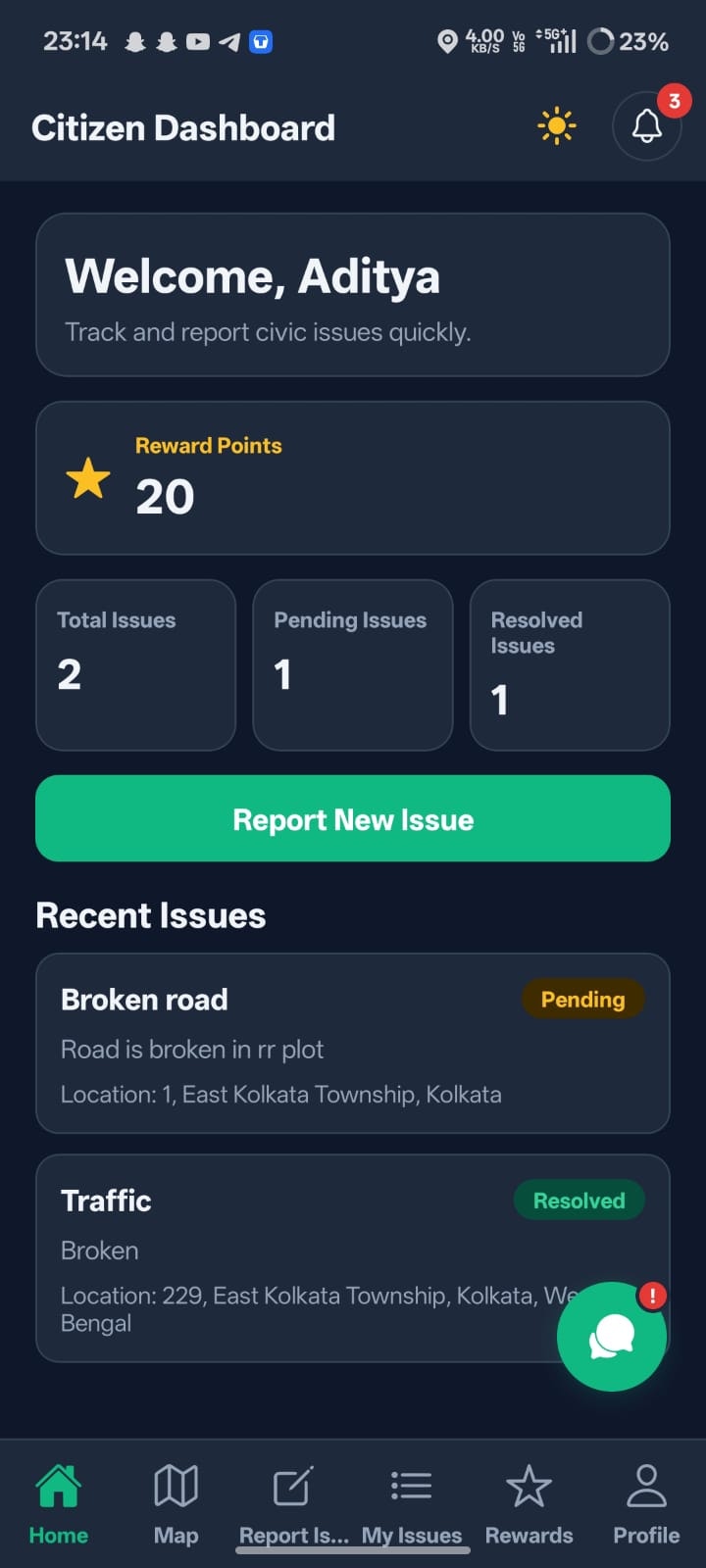
Task: Click the Resolved badge on the Traffic issue
Action: tap(579, 1200)
